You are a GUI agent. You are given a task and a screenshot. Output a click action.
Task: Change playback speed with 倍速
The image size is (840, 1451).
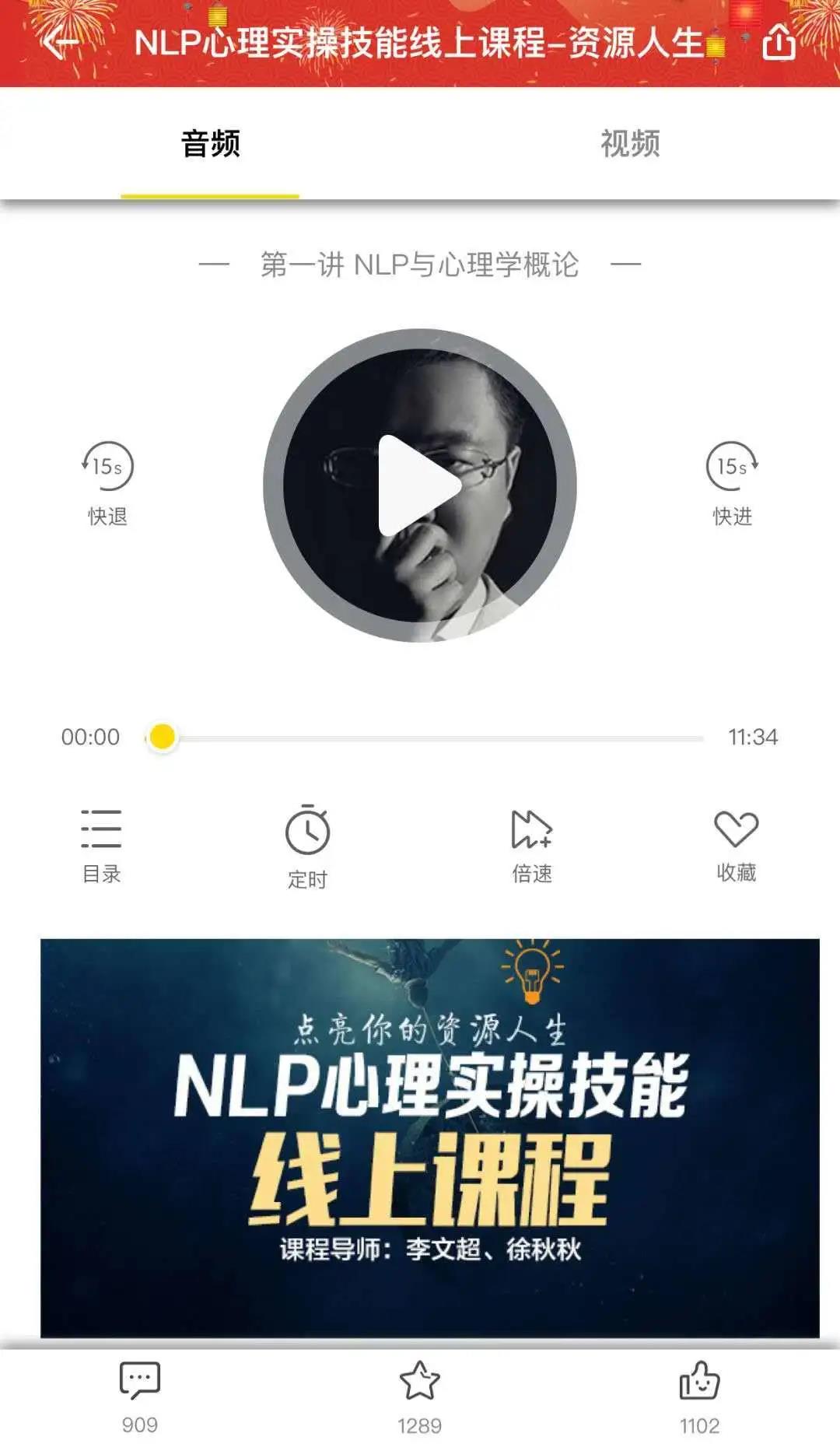[532, 846]
